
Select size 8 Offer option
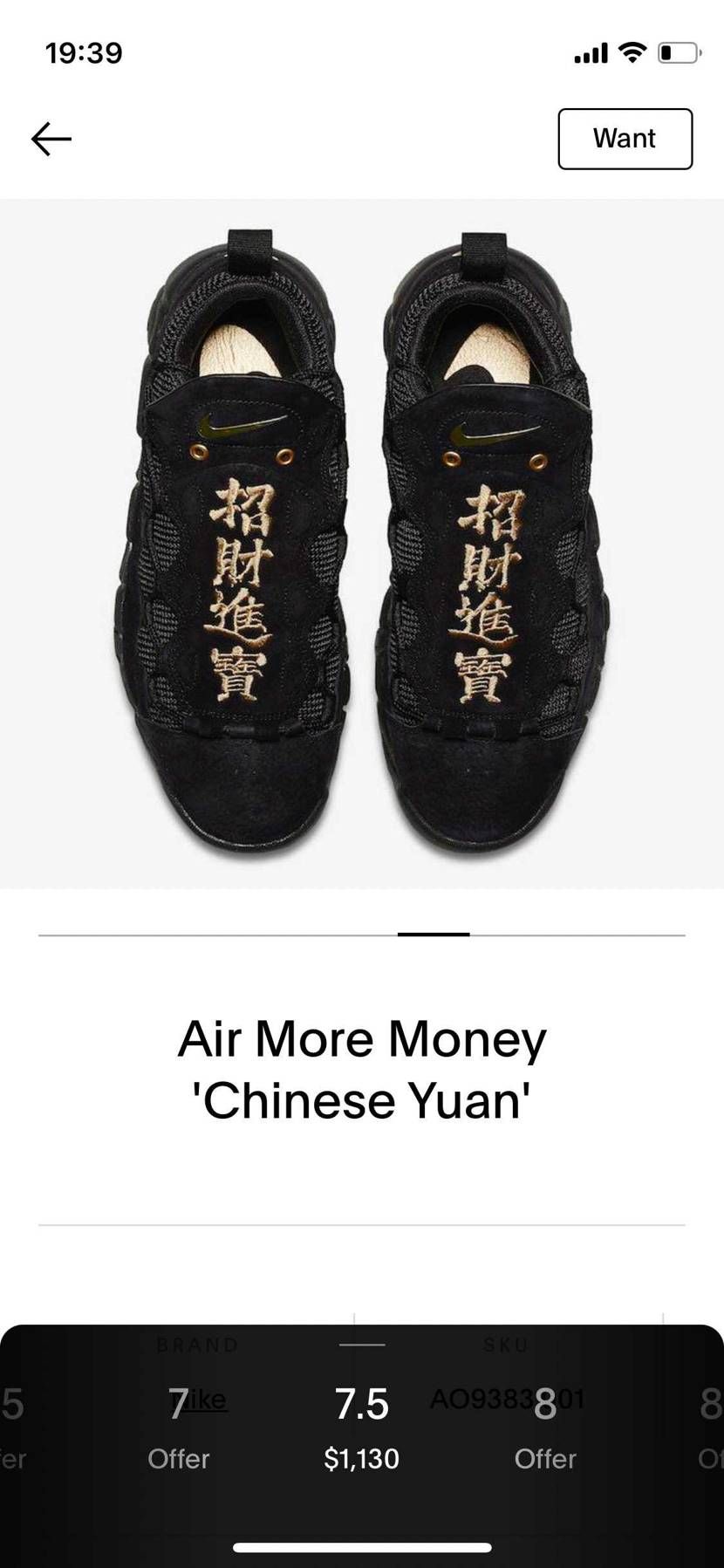(x=544, y=1430)
